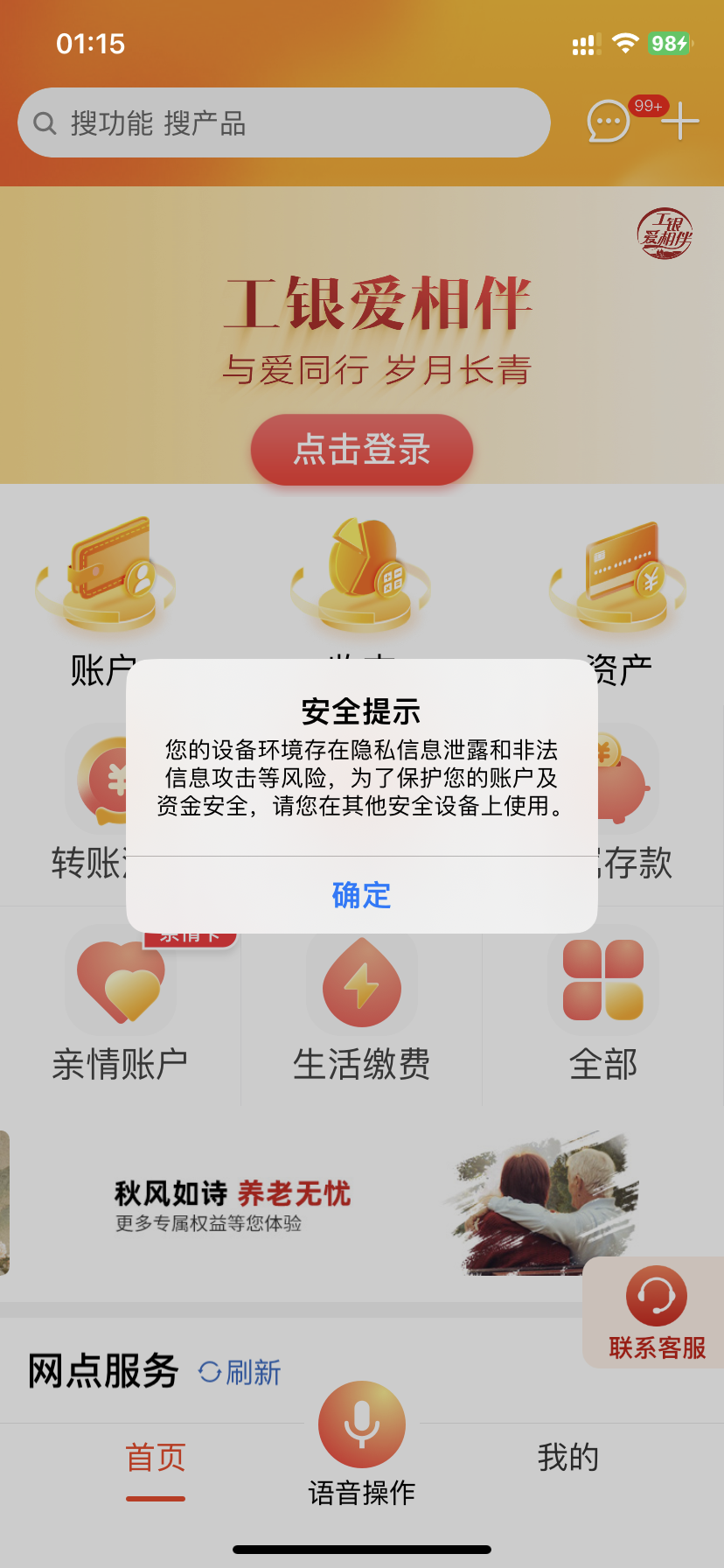Tap the plus icon in the header
724x1568 pixels.
pos(679,122)
